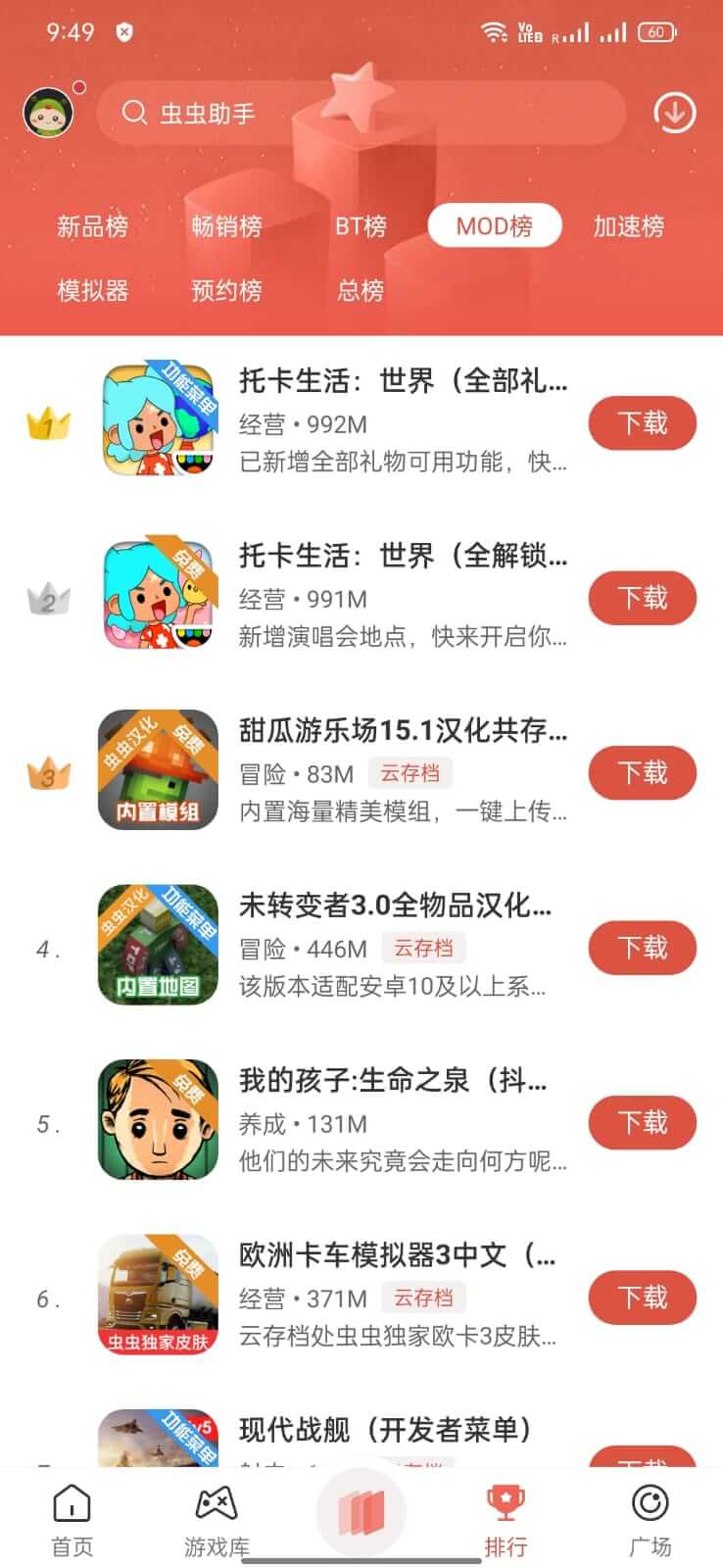723x1568 pixels.
Task: Open the download manager icon
Action: click(x=674, y=113)
